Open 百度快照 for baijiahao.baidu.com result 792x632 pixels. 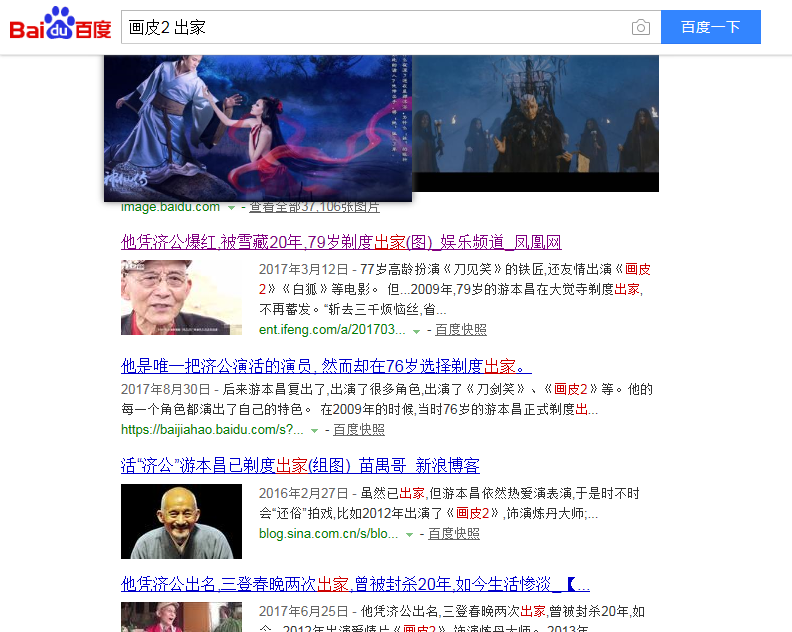pyautogui.click(x=358, y=430)
